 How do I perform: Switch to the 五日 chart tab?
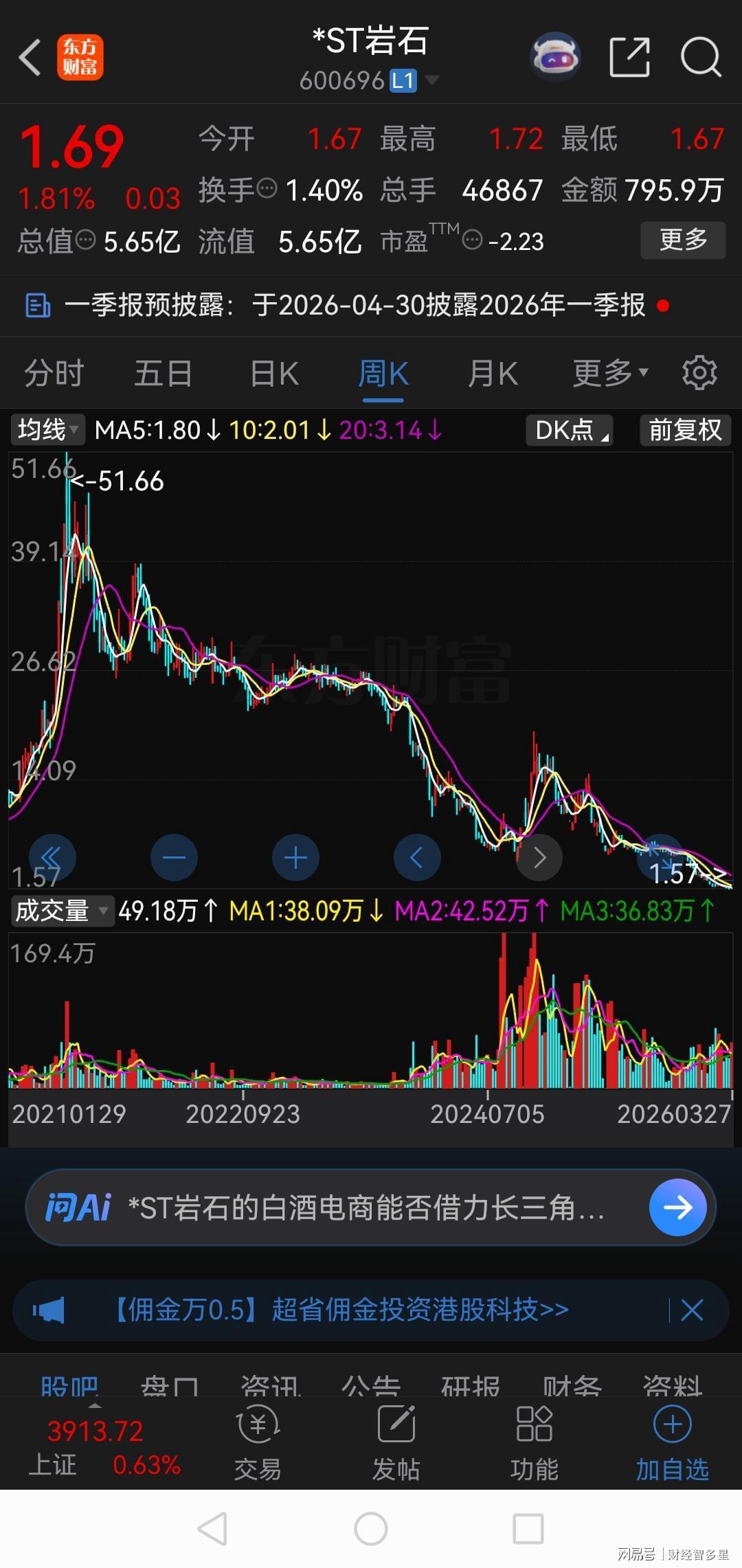(163, 374)
